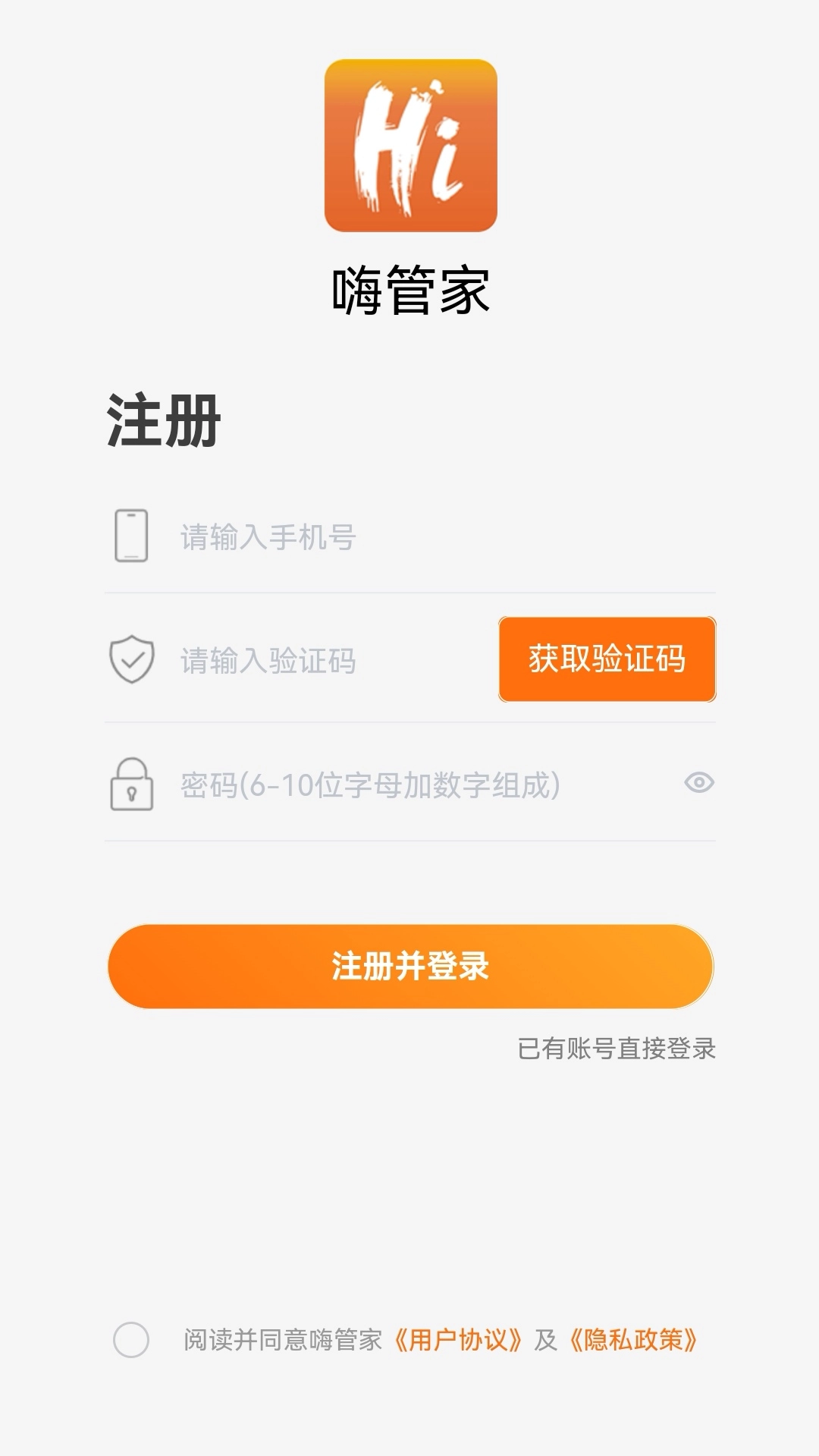Viewport: 819px width, 1456px height.
Task: Tap the 注册并登录 button
Action: pos(409,966)
